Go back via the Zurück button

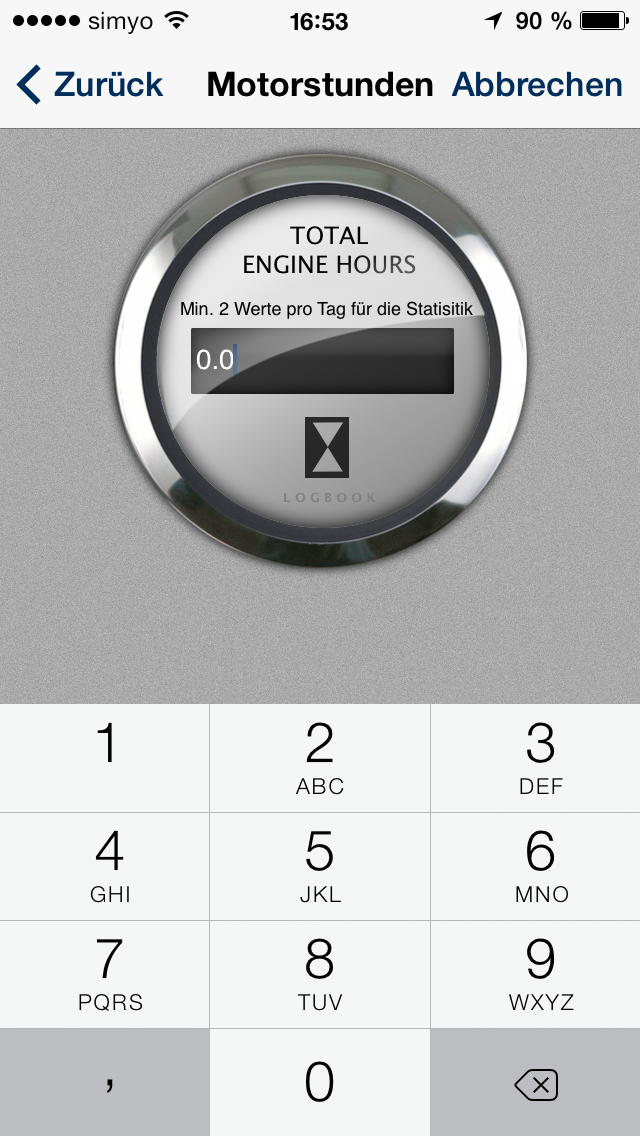pyautogui.click(x=90, y=85)
